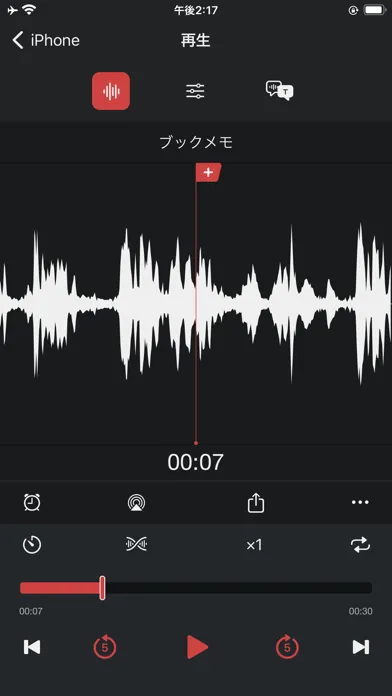Jump to the next track
This screenshot has height=696, width=392.
click(x=360, y=647)
